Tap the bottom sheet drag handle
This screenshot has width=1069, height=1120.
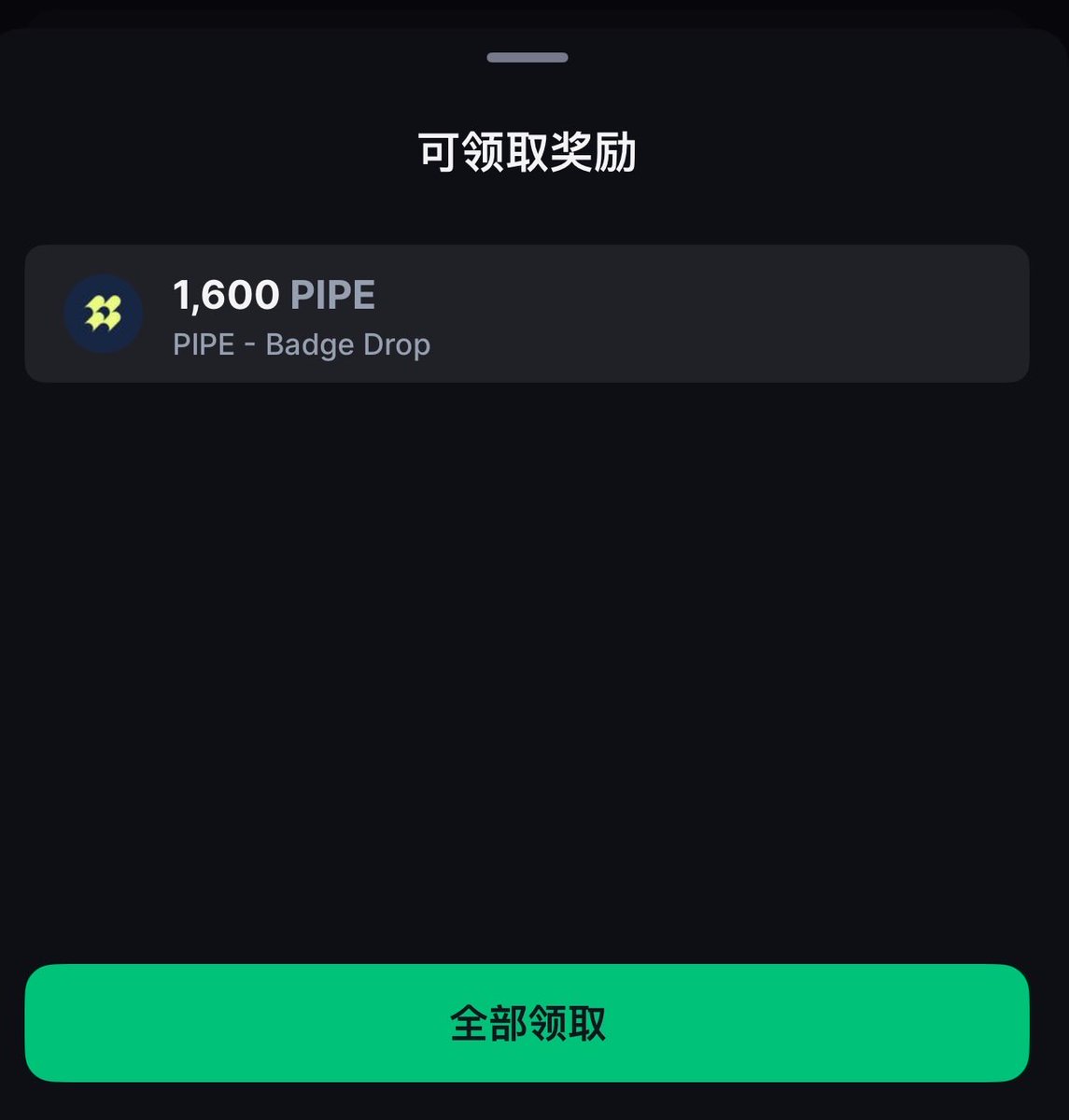[527, 58]
